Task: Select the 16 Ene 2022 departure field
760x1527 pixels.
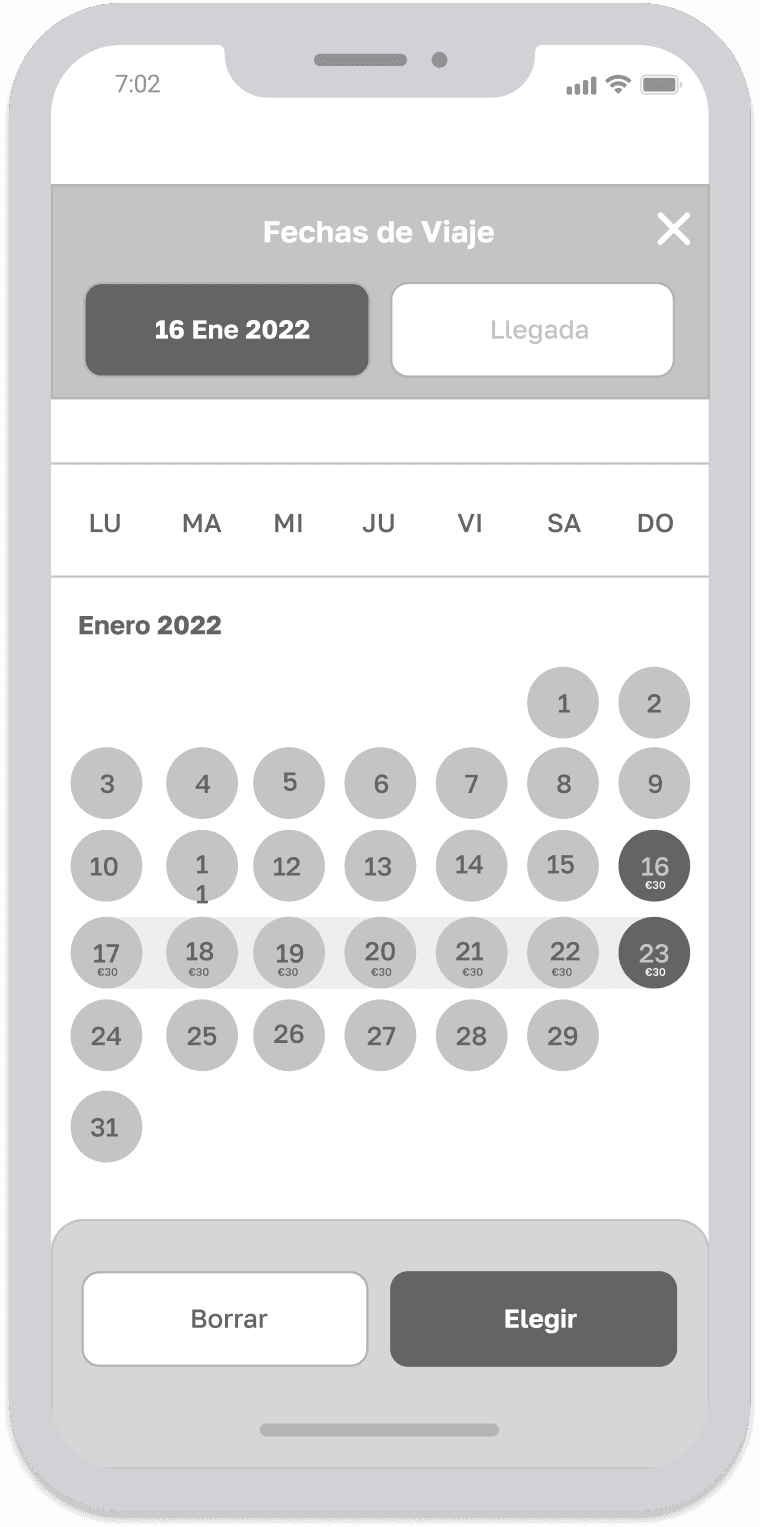Action: coord(227,330)
